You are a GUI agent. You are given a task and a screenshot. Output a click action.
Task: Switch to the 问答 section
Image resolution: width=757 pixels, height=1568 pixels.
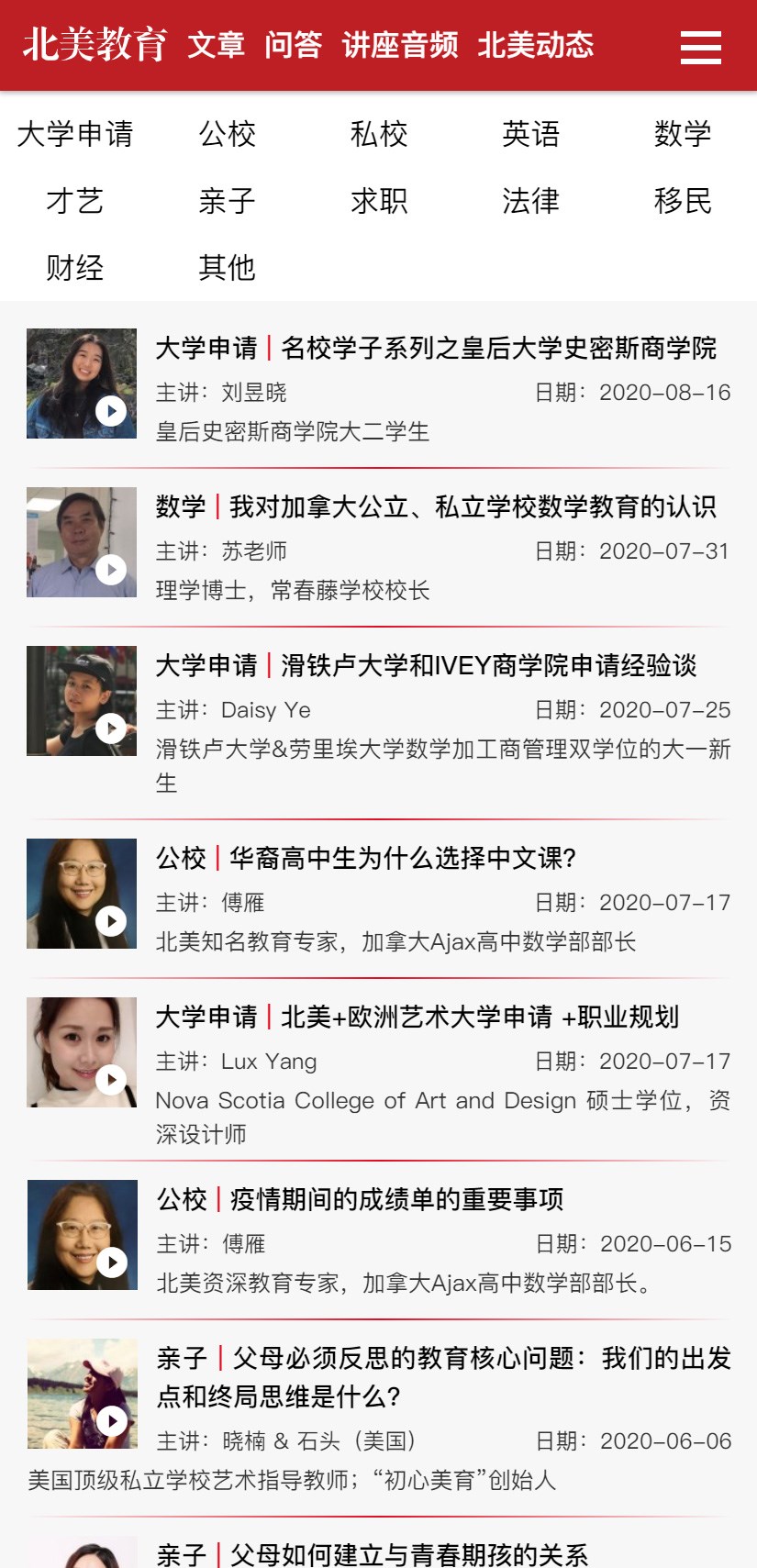294,45
